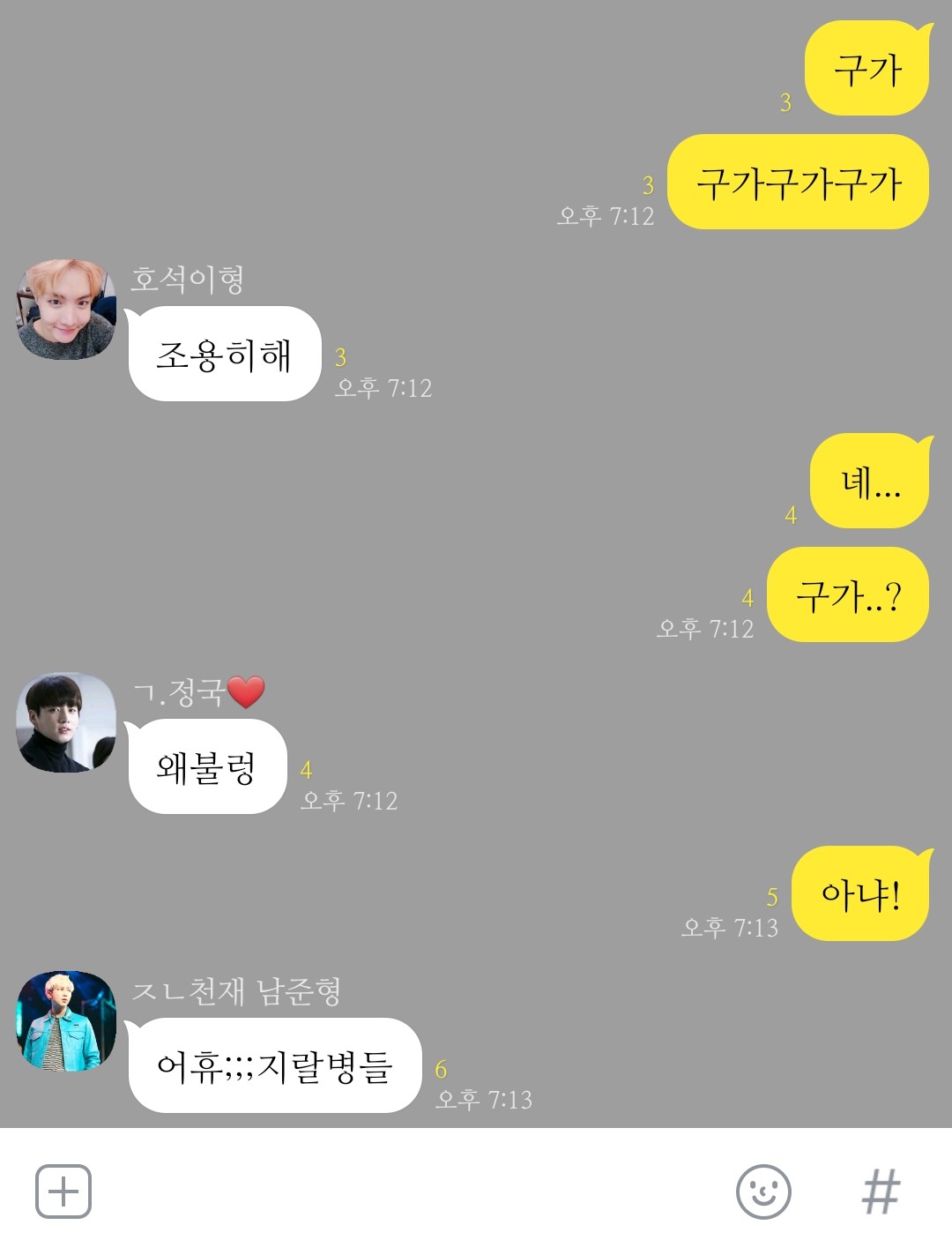Screen dimensions: 952x1255
Task: Open ㅈㄴ천재 남준형's profile picture
Action: coord(66,1021)
